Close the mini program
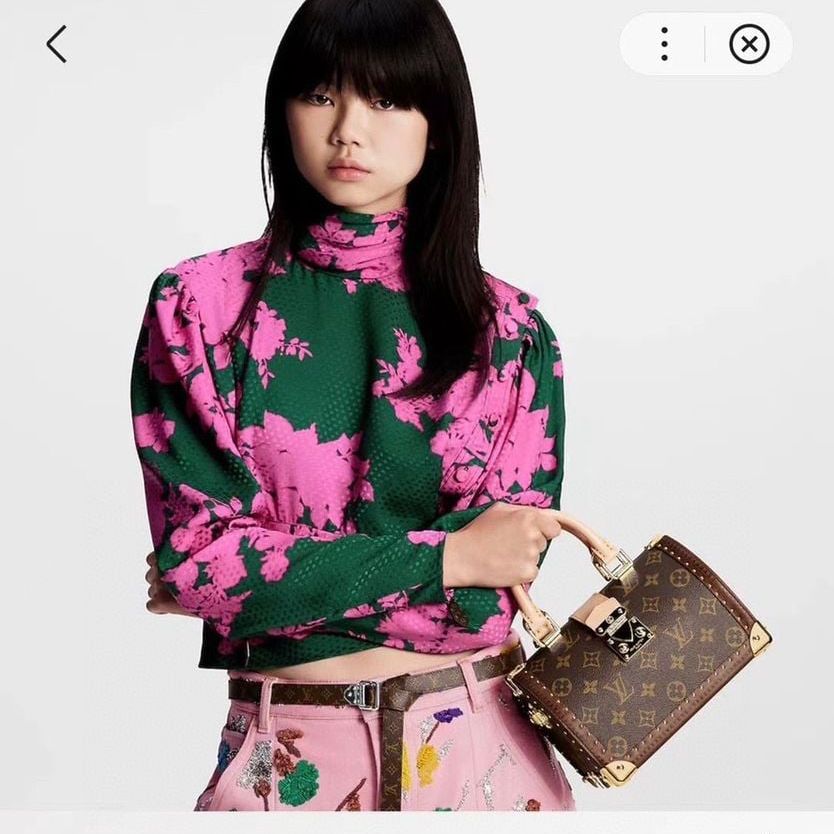The height and width of the screenshot is (834, 834). (749, 44)
